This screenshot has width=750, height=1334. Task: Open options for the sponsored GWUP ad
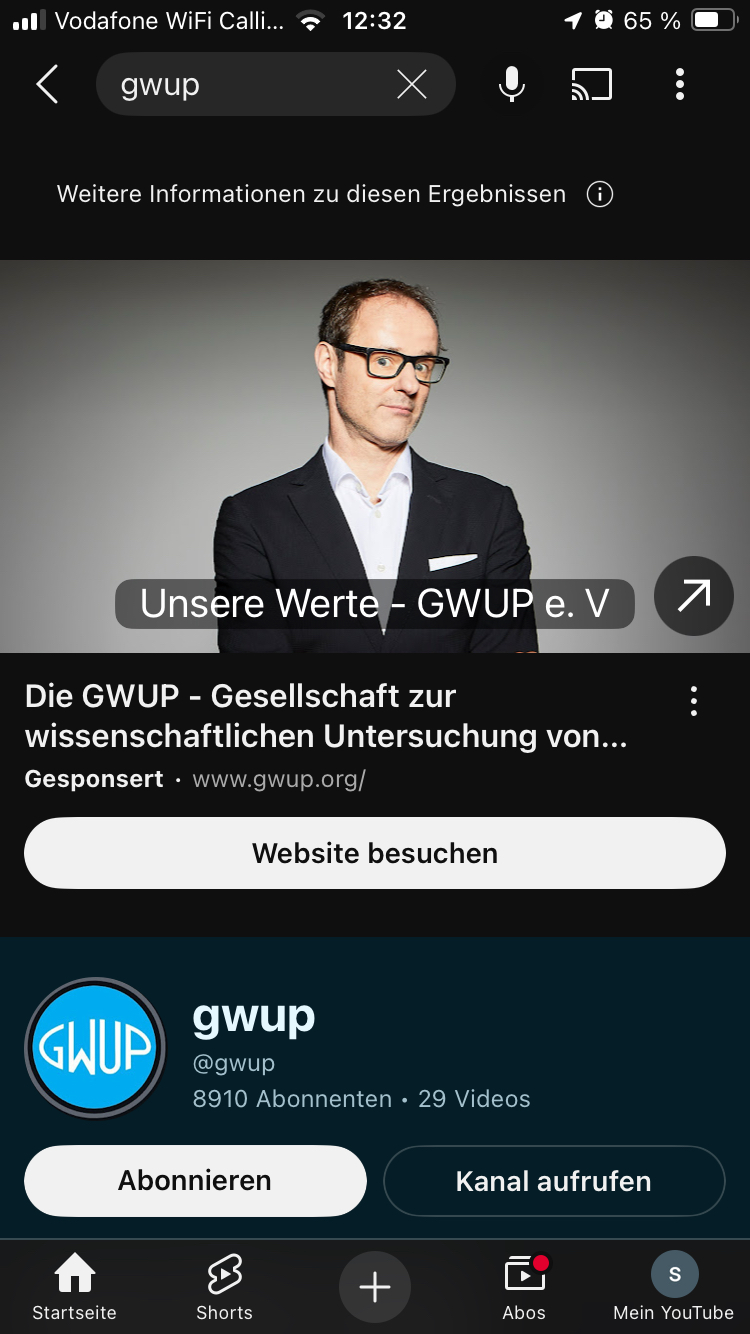tap(694, 701)
